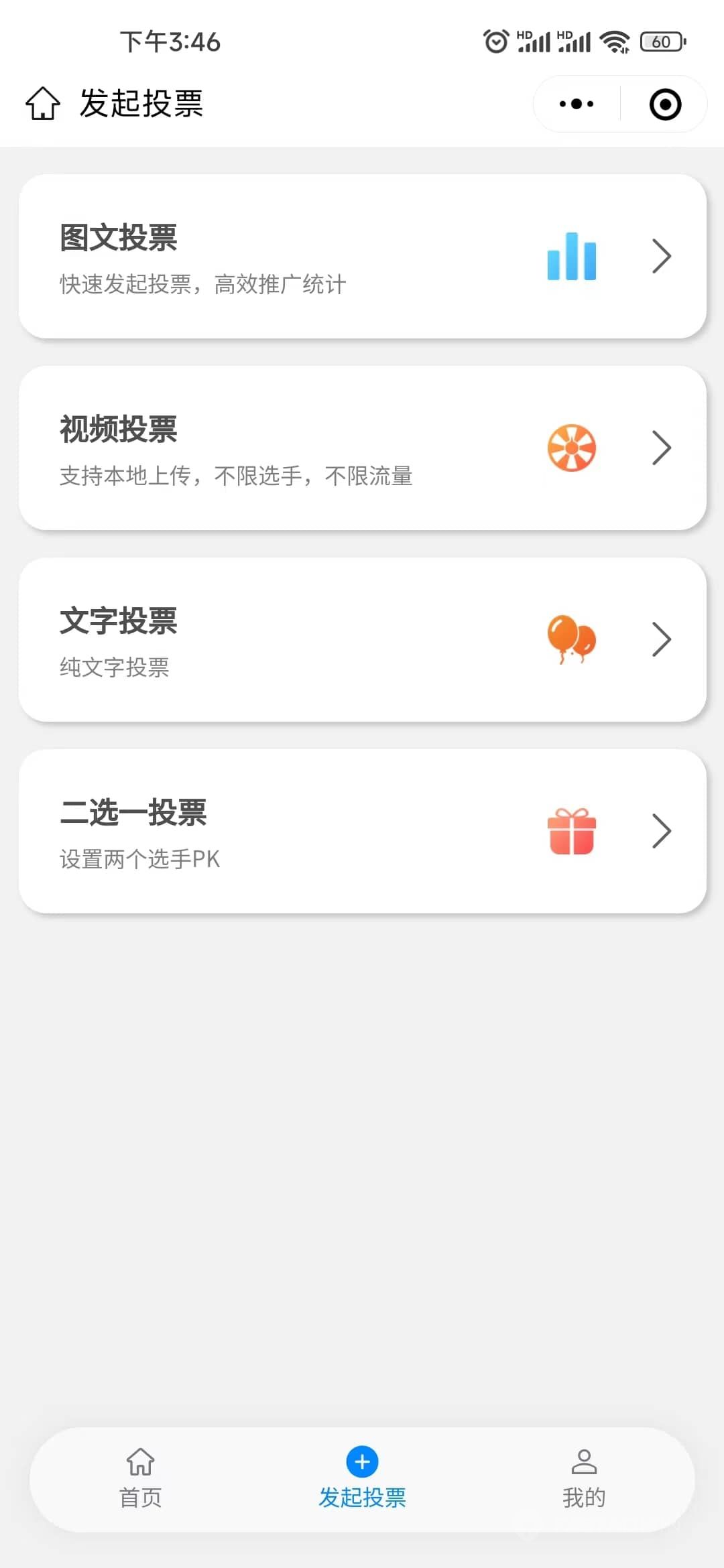Screen dimensions: 724x1568
Task: Tap the 发起投票 bottom tab
Action: 362,1480
